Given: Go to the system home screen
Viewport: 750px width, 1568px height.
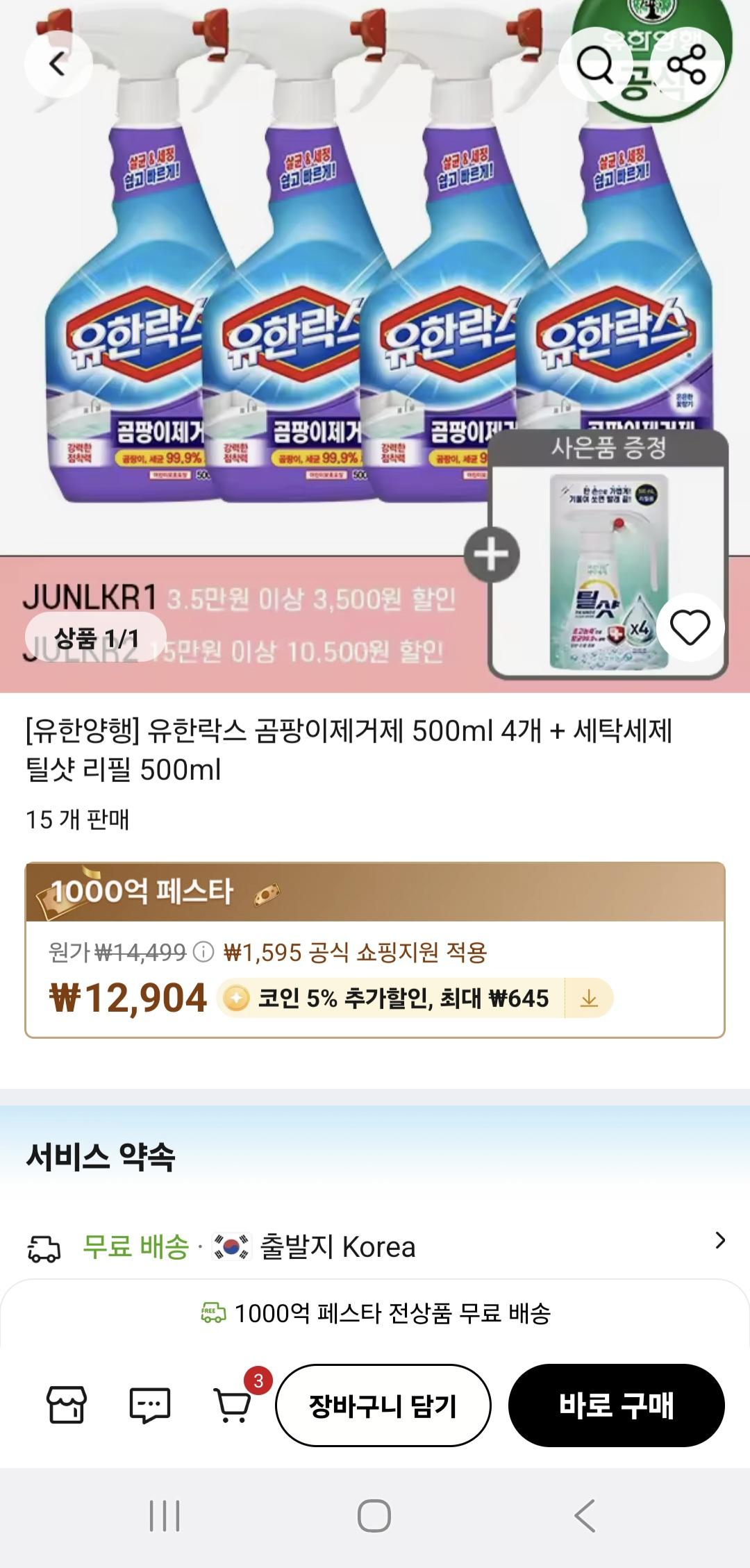Looking at the screenshot, I should pos(374,1515).
